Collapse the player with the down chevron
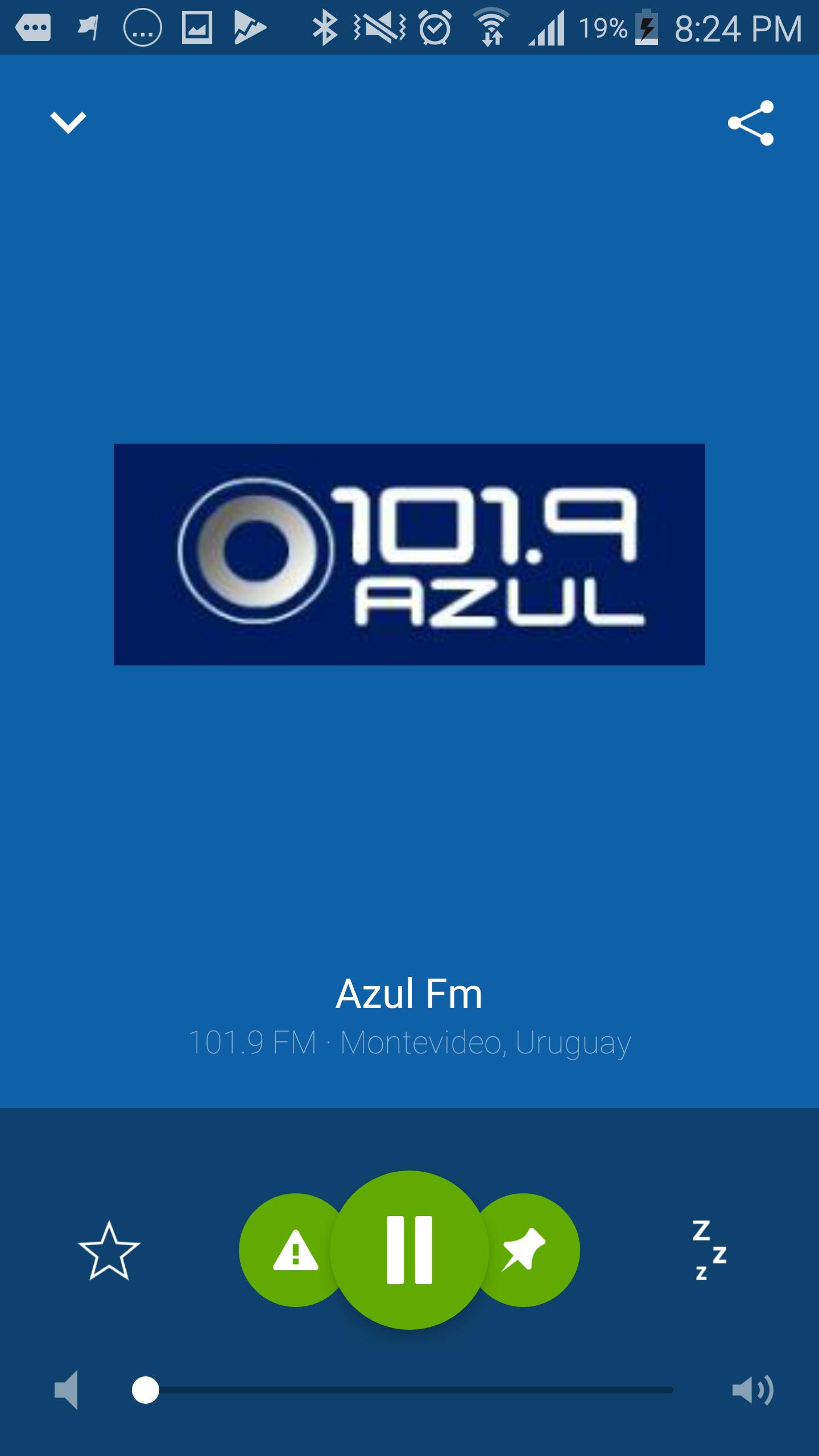The width and height of the screenshot is (819, 1456). pyautogui.click(x=68, y=123)
